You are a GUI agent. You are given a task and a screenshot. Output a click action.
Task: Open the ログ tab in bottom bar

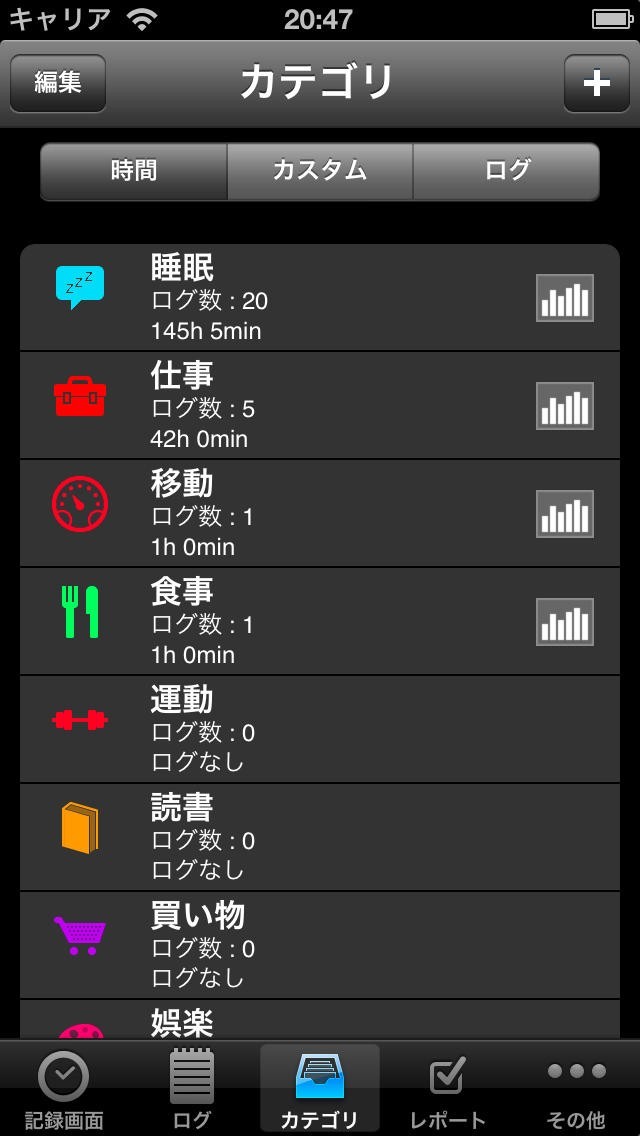pos(192,1090)
